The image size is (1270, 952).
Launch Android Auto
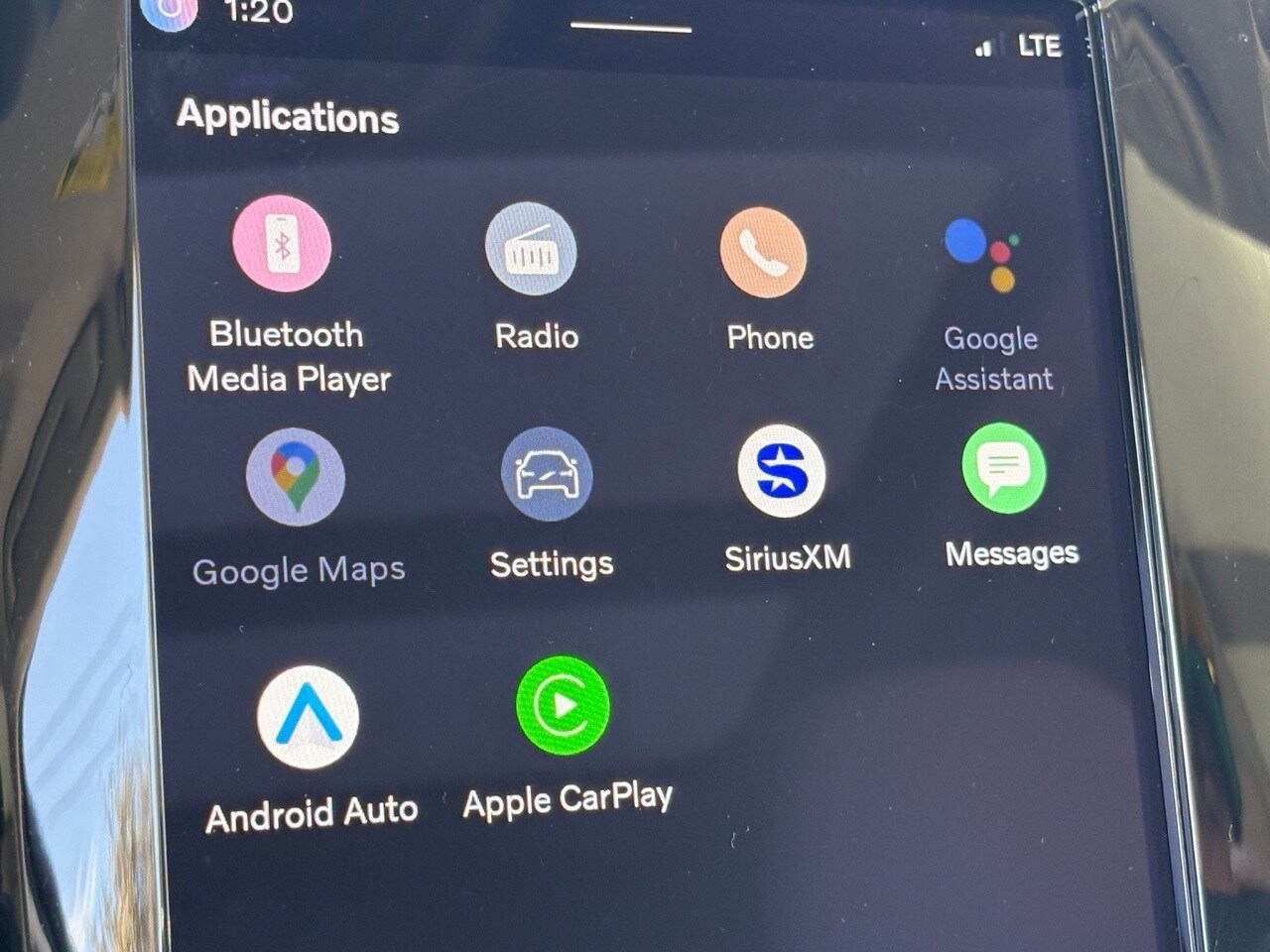[308, 717]
